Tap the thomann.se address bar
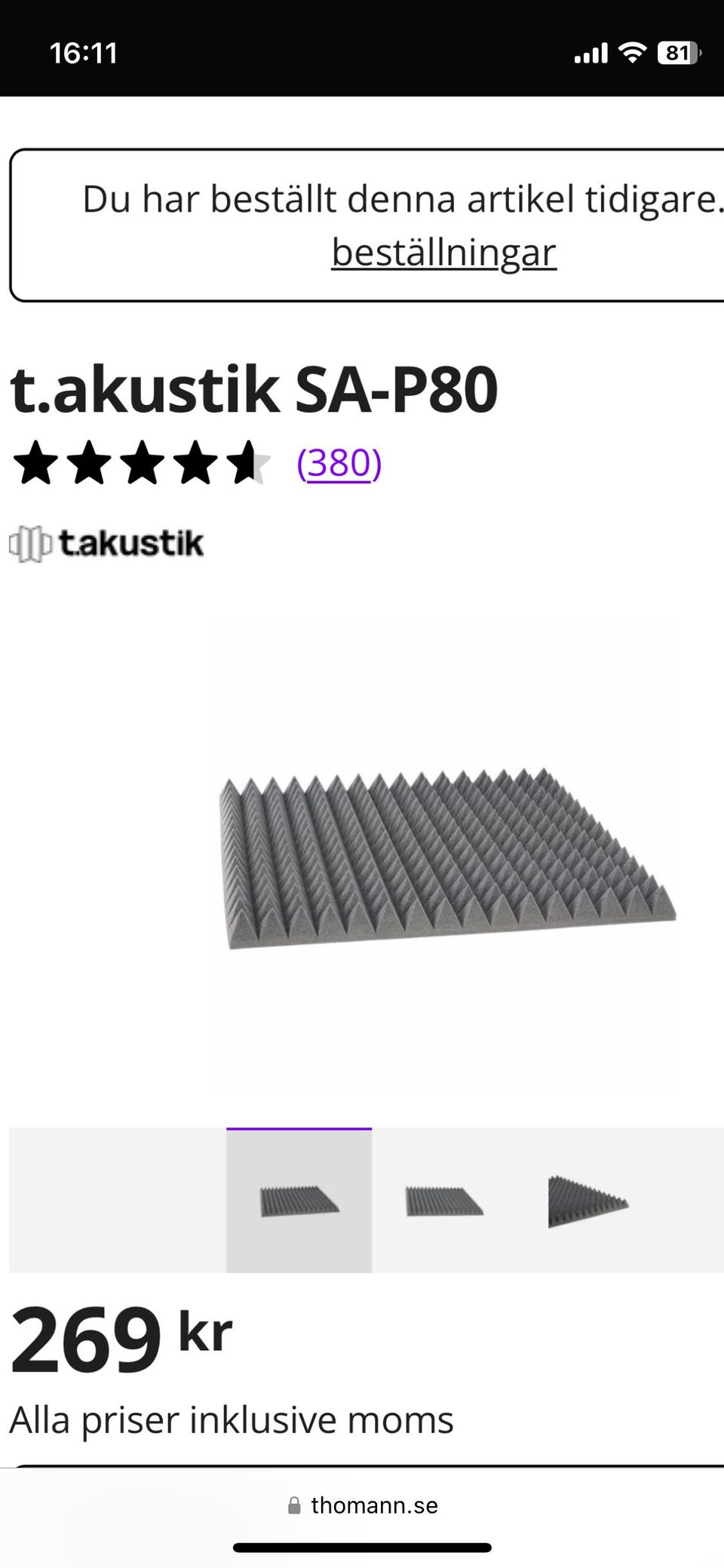The image size is (724, 1568). pyautogui.click(x=362, y=1505)
